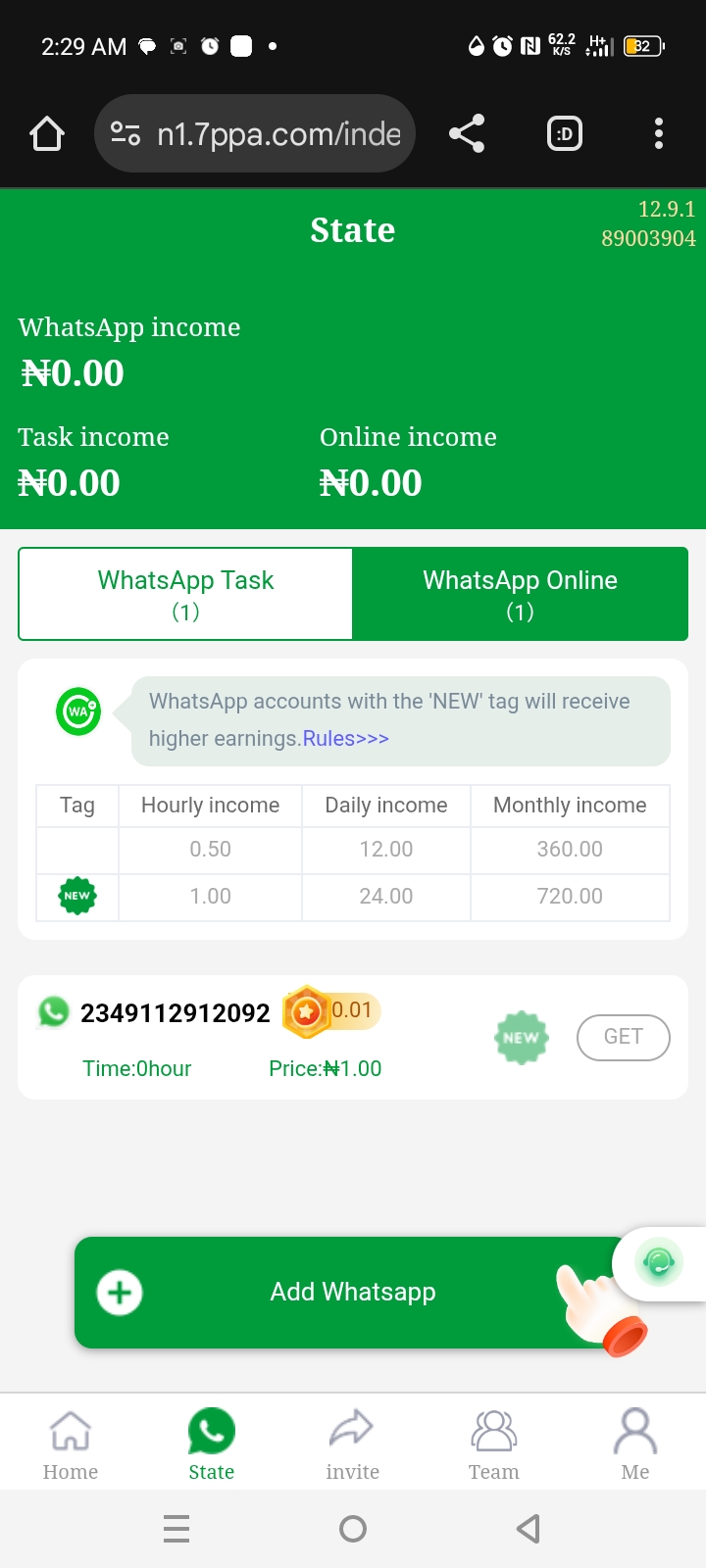
Task: Open the invite tab
Action: coord(352,1445)
